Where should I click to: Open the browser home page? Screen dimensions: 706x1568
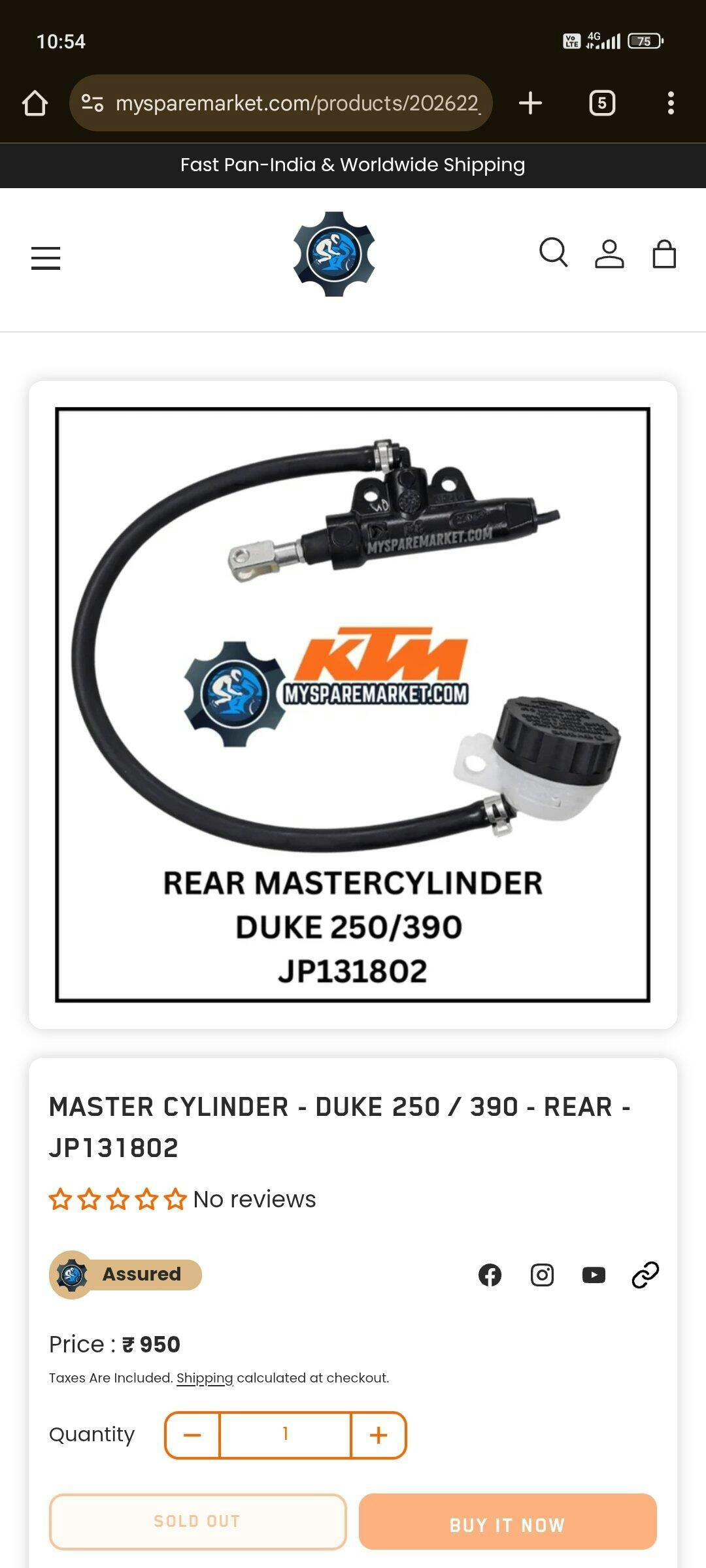pyautogui.click(x=35, y=103)
